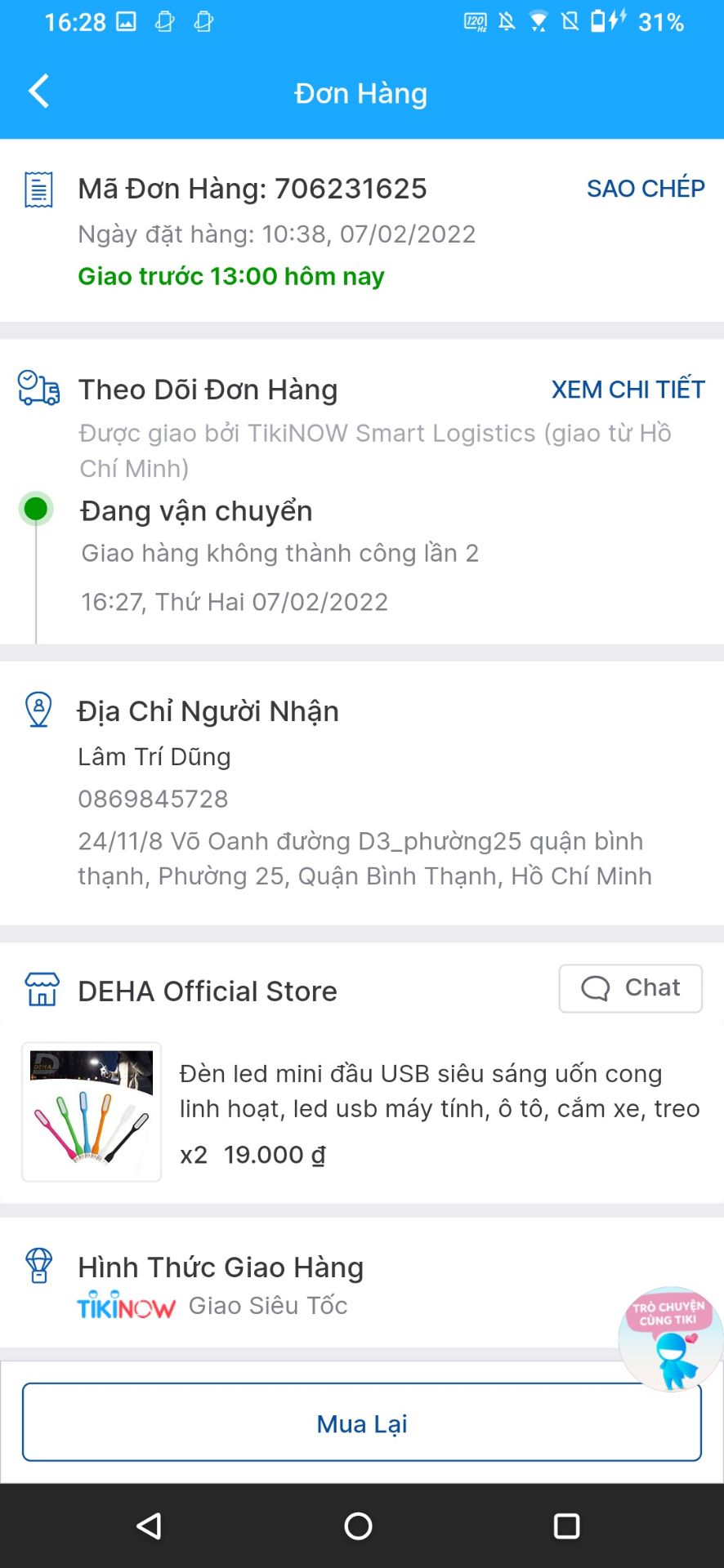Tap the Android recent apps button
Image resolution: width=724 pixels, height=1568 pixels.
click(x=566, y=1526)
